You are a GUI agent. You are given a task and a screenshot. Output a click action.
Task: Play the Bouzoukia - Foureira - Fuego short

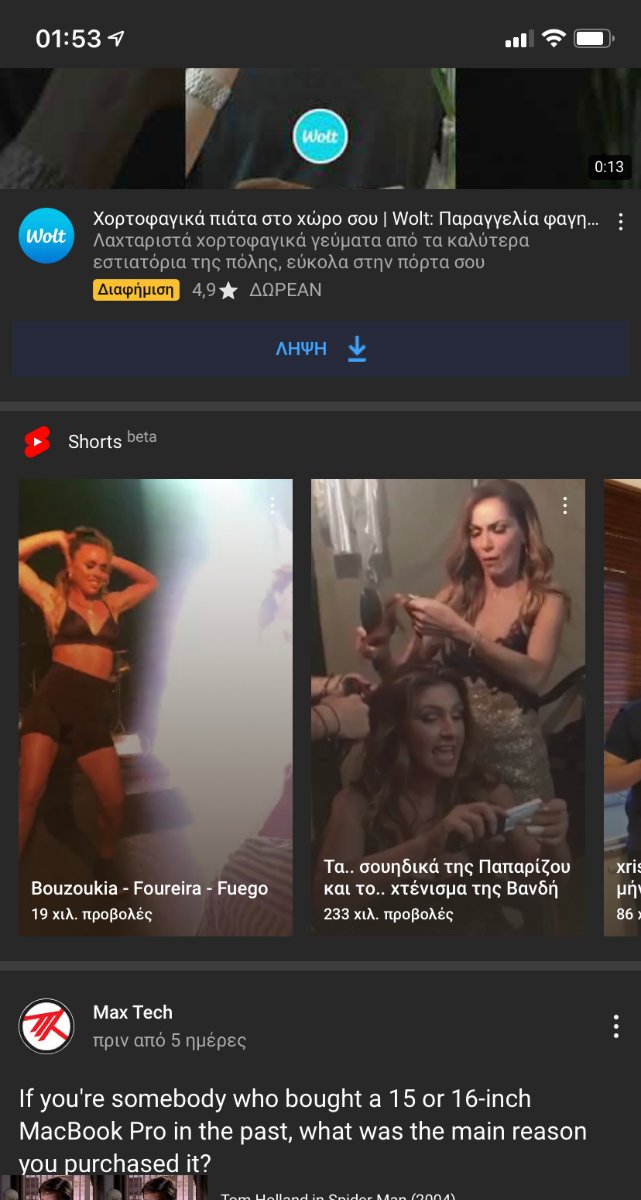point(156,707)
